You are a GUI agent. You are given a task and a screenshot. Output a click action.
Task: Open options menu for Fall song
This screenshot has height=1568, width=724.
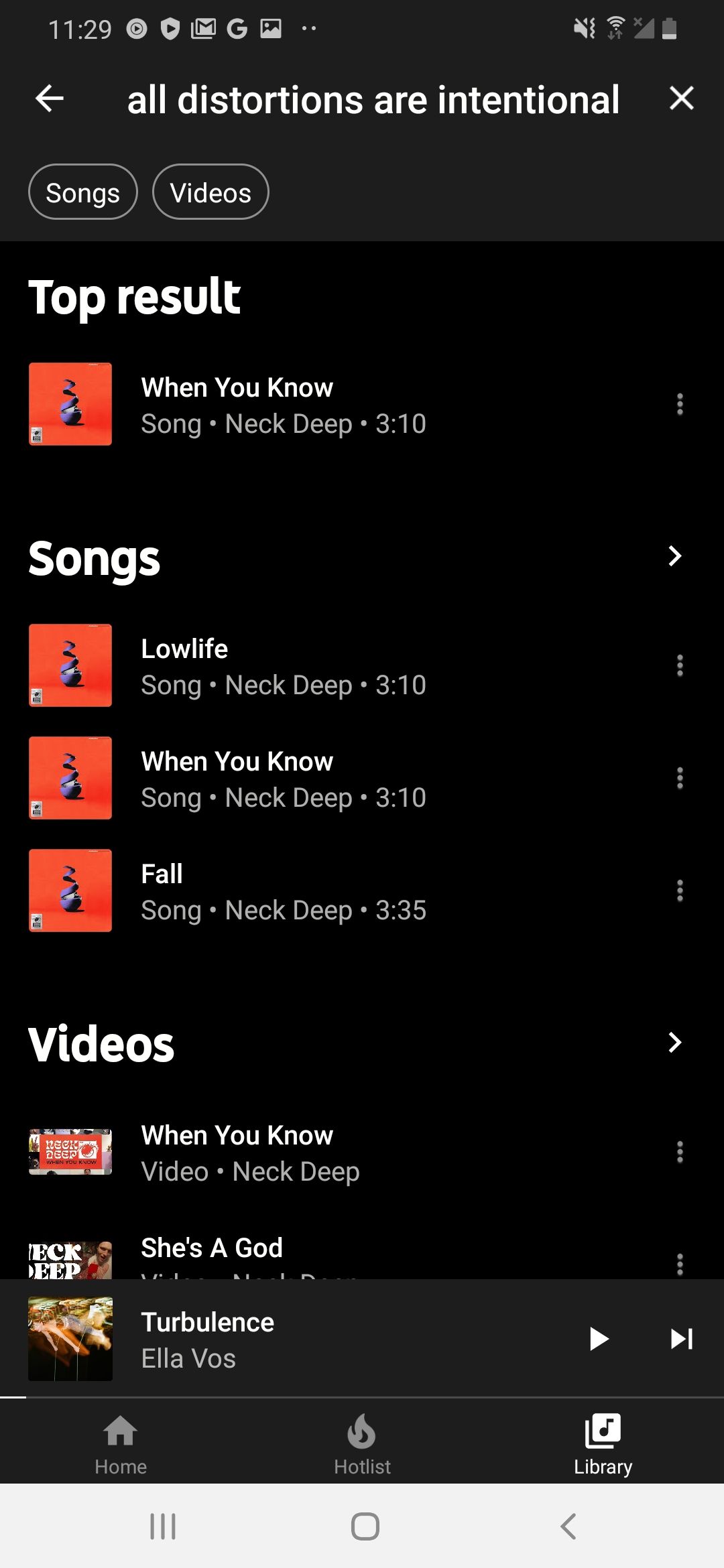679,890
